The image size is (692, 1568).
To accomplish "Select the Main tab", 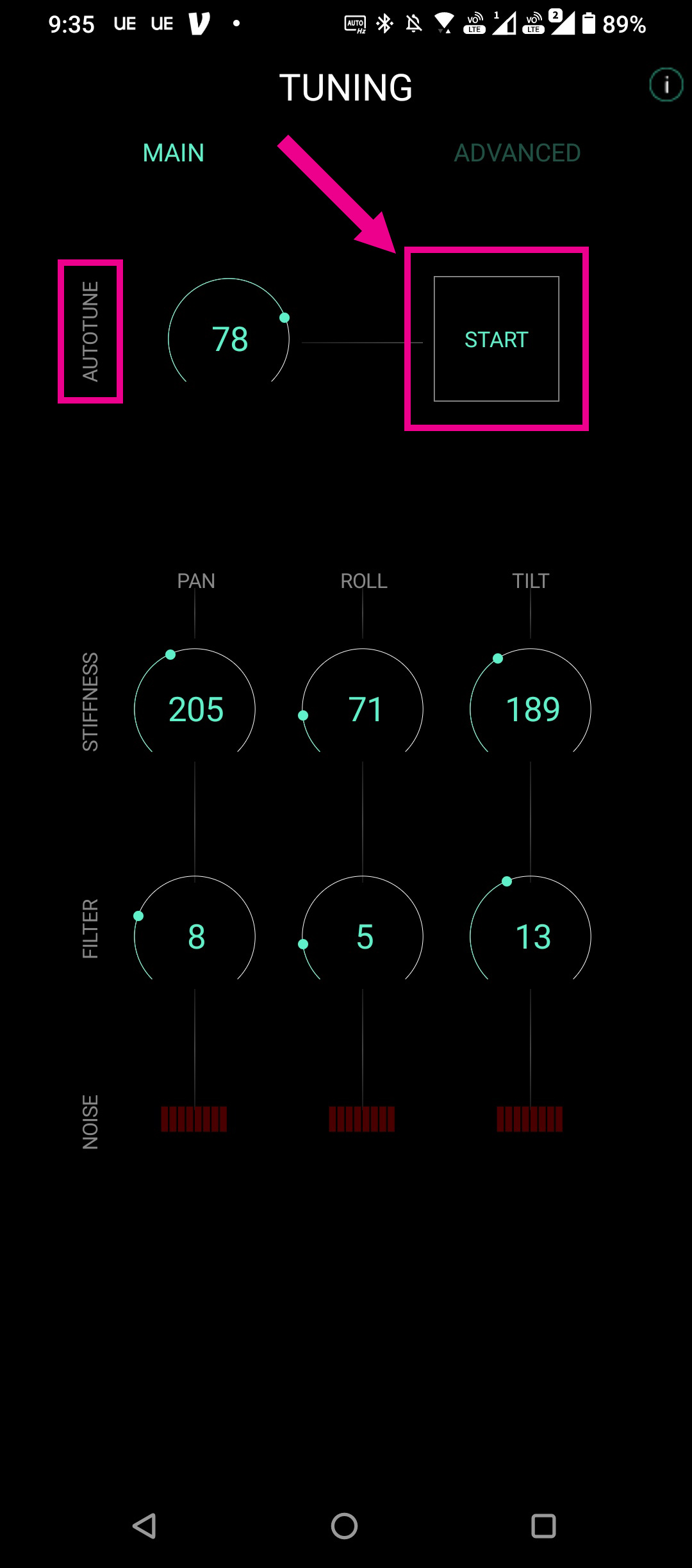I will (x=173, y=153).
